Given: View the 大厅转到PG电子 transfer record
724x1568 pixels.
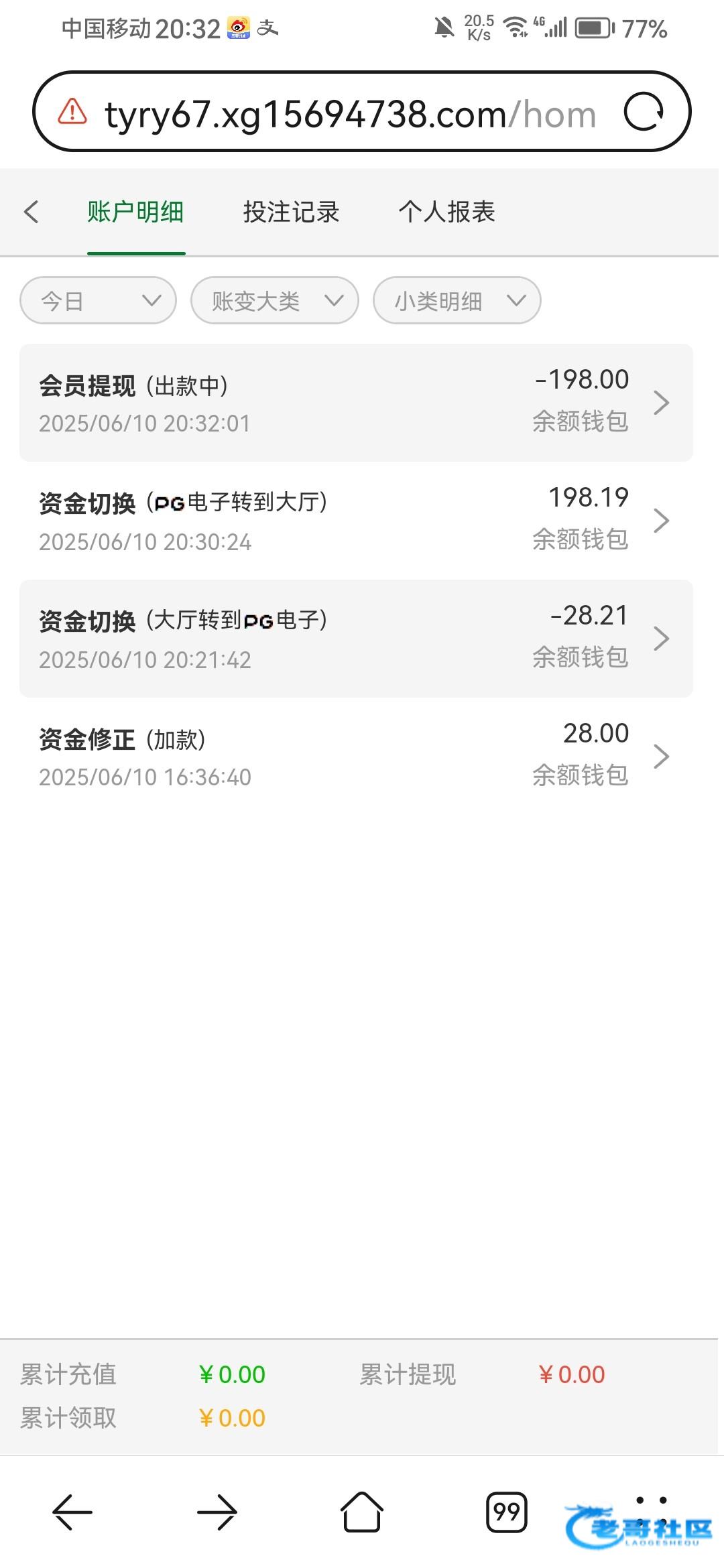Looking at the screenshot, I should [356, 638].
